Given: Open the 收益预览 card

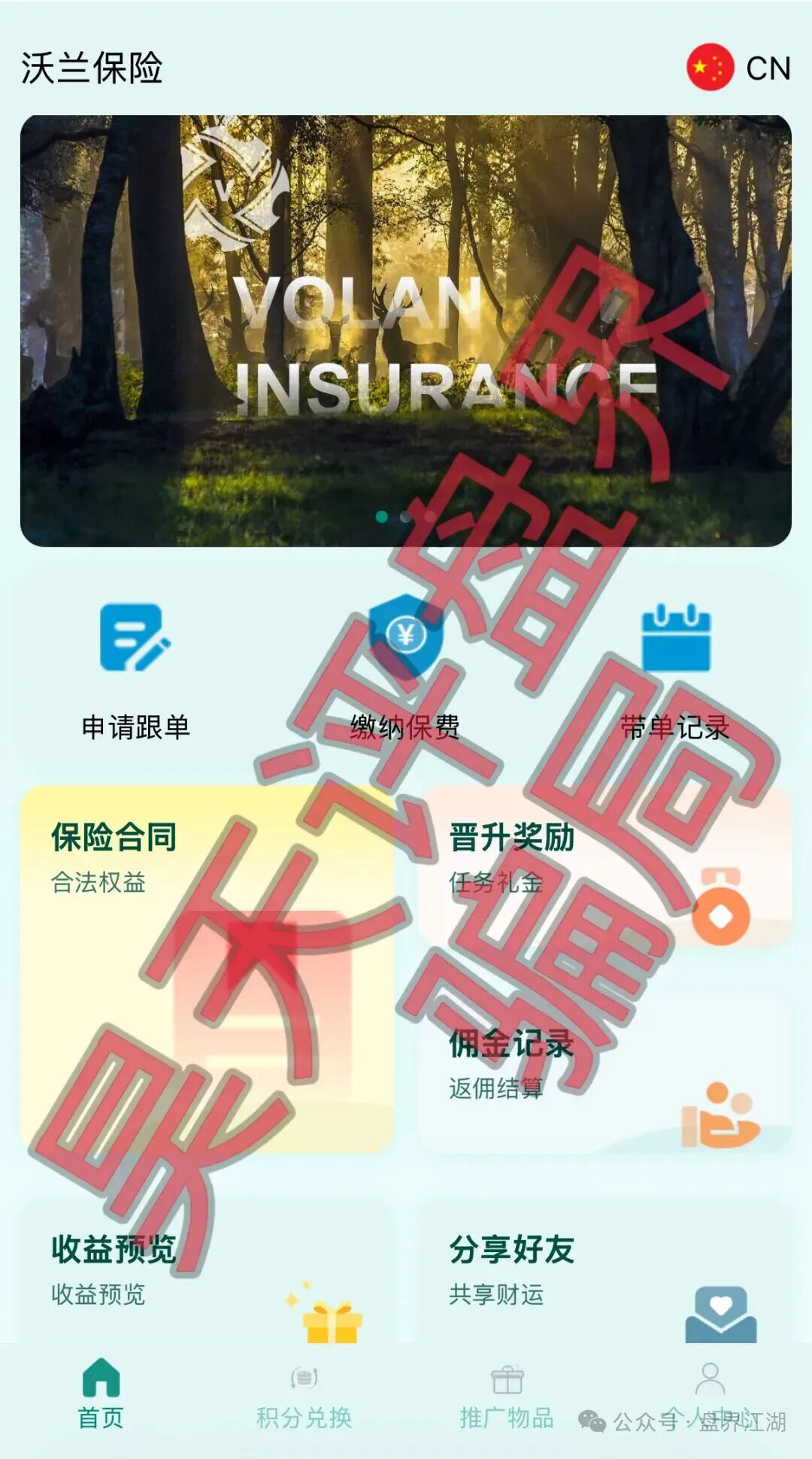Looking at the screenshot, I should click(x=207, y=1271).
